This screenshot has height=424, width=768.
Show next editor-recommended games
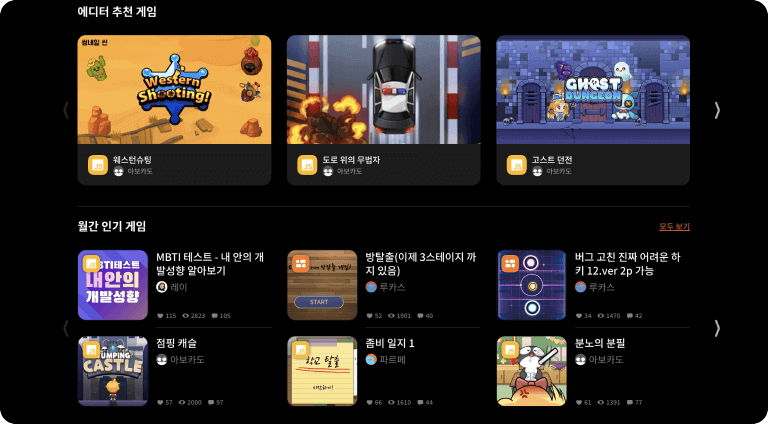coord(717,110)
